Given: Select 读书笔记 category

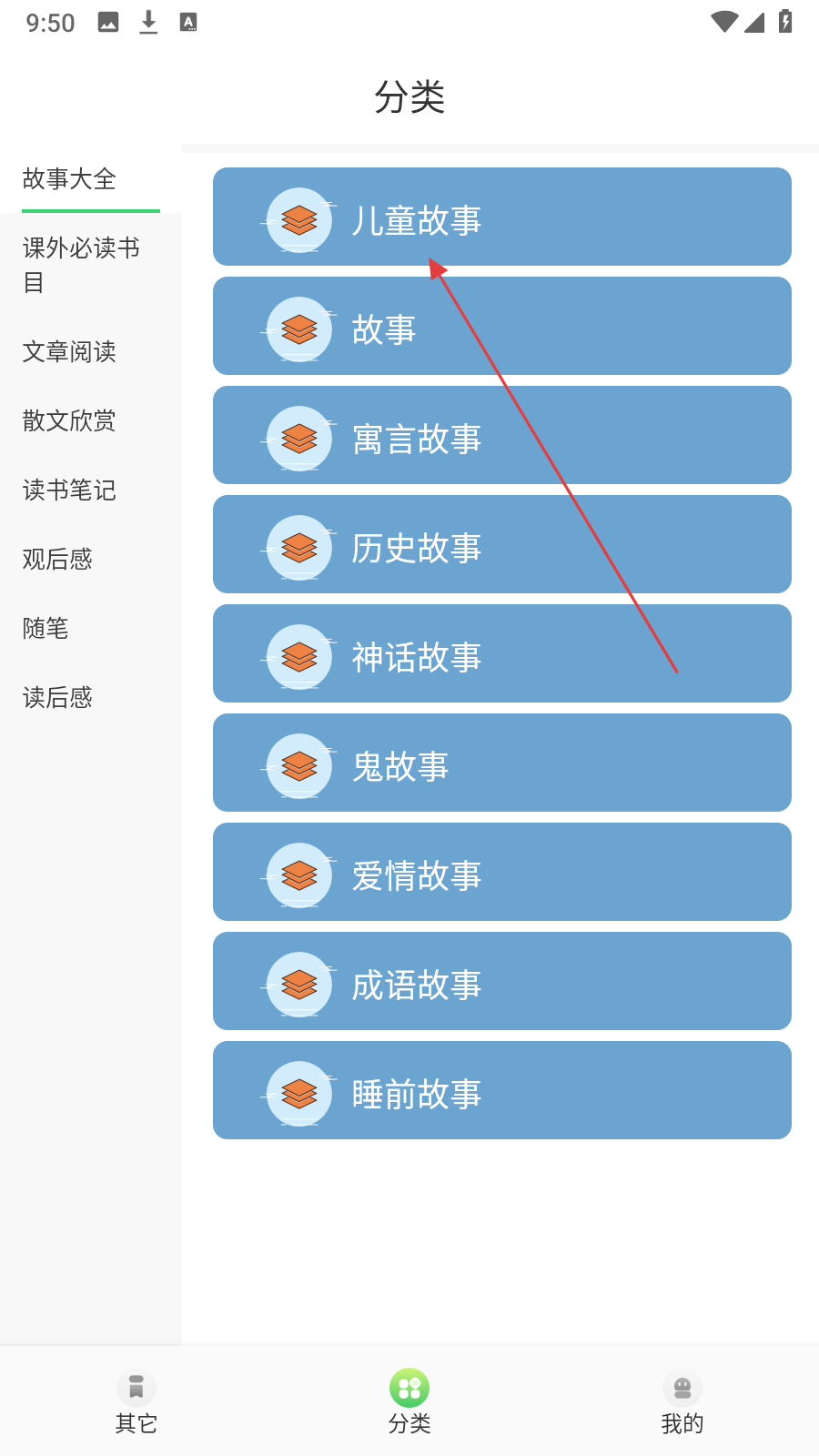Looking at the screenshot, I should pos(70,490).
